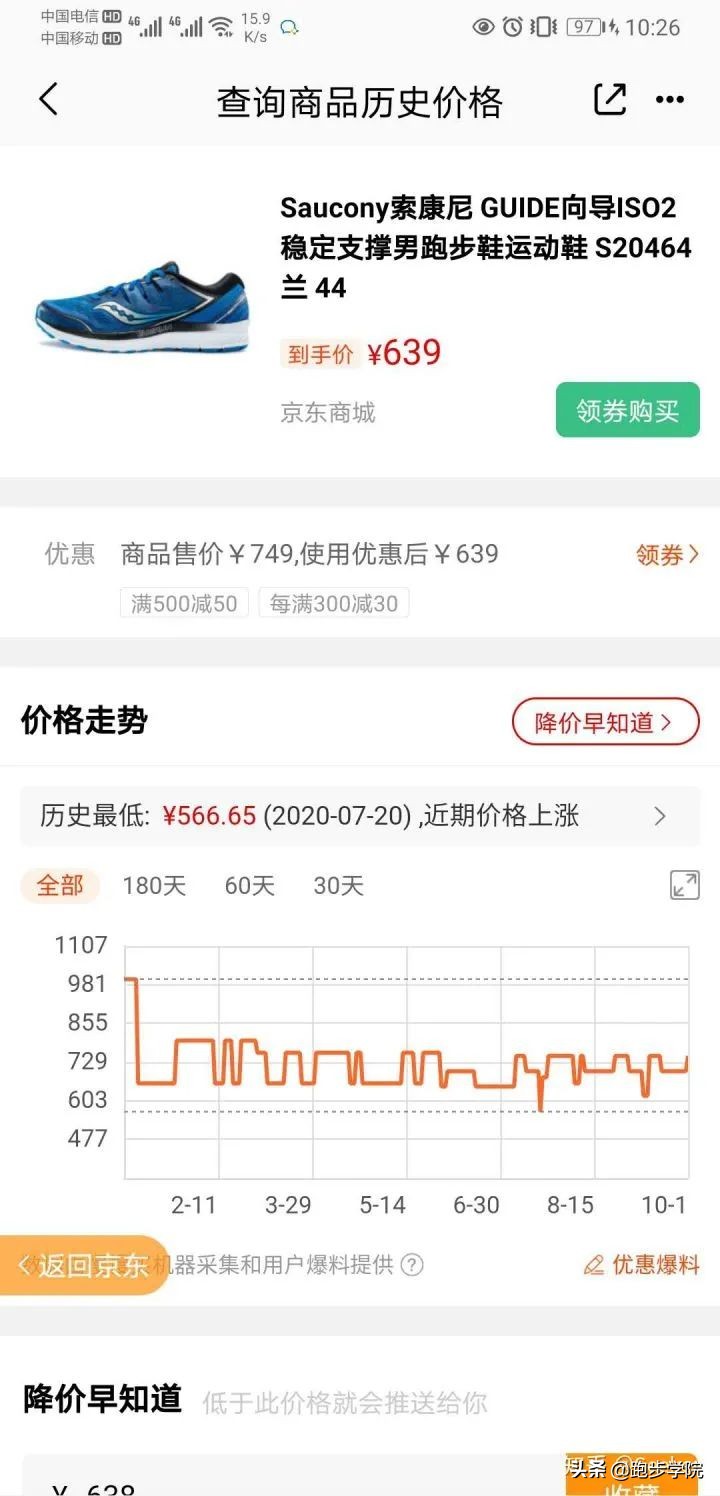
Task: Click the 满500减50 coupon tag
Action: point(183,603)
